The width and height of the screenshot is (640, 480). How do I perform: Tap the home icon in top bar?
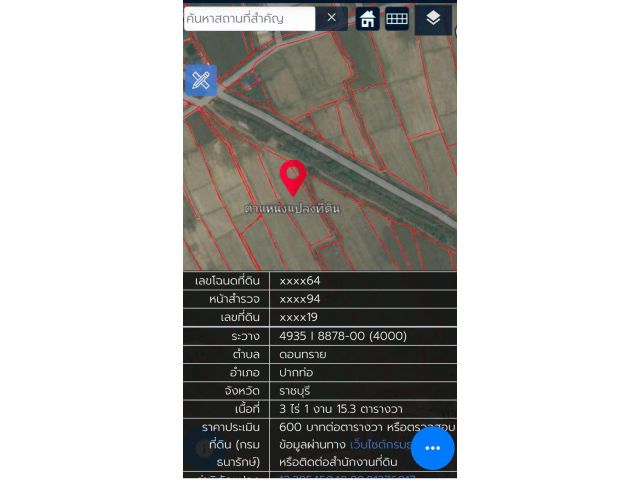(x=368, y=19)
